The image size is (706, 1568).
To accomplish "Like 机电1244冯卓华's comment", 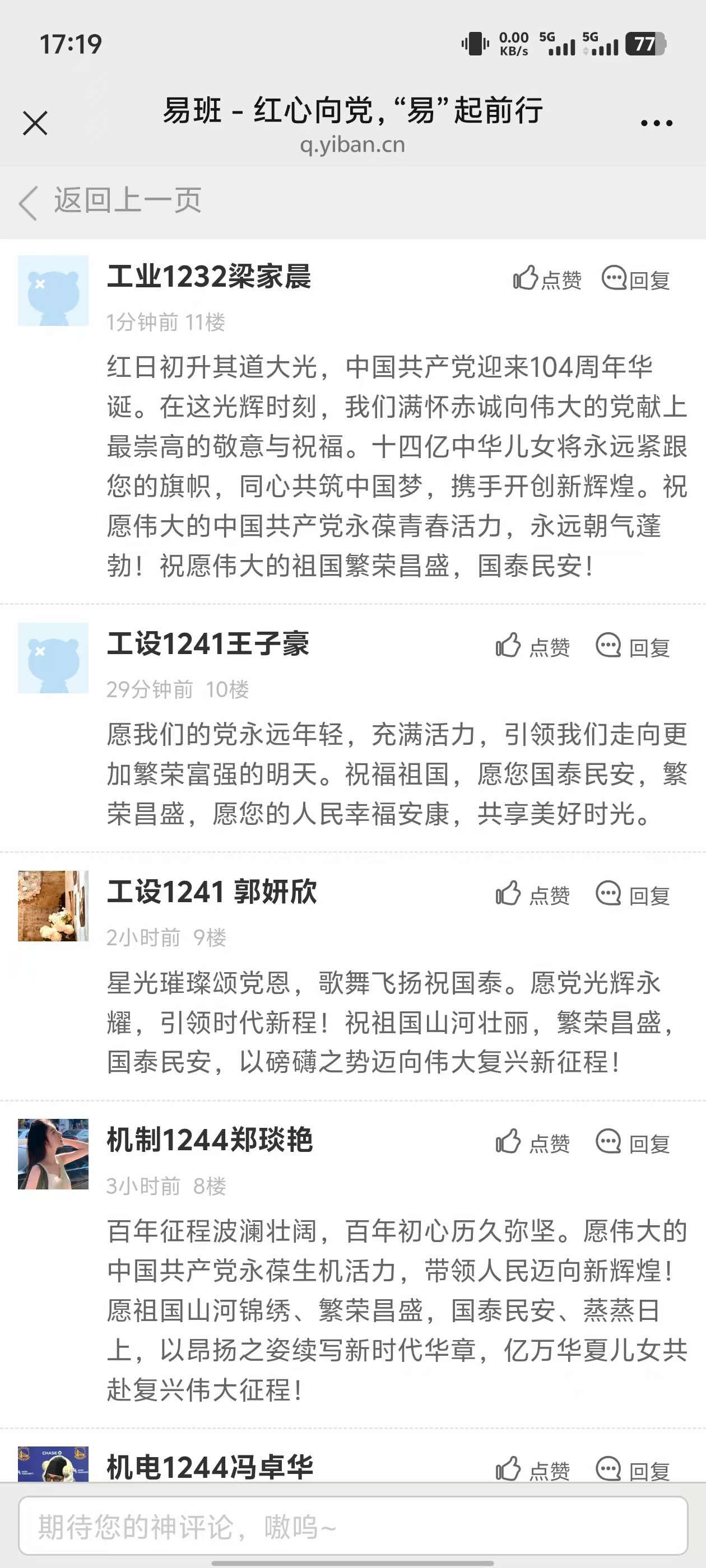I will click(x=533, y=1469).
